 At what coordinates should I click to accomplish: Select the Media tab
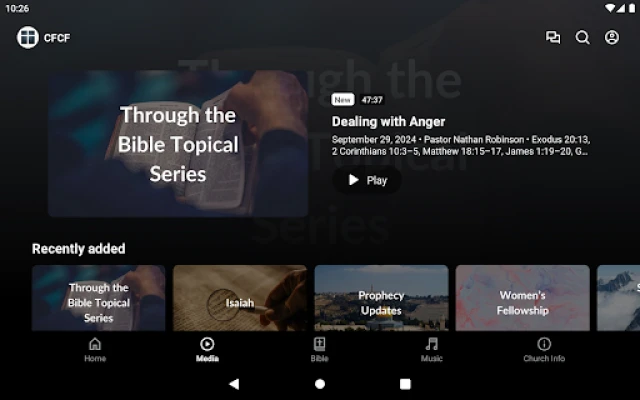coord(207,349)
